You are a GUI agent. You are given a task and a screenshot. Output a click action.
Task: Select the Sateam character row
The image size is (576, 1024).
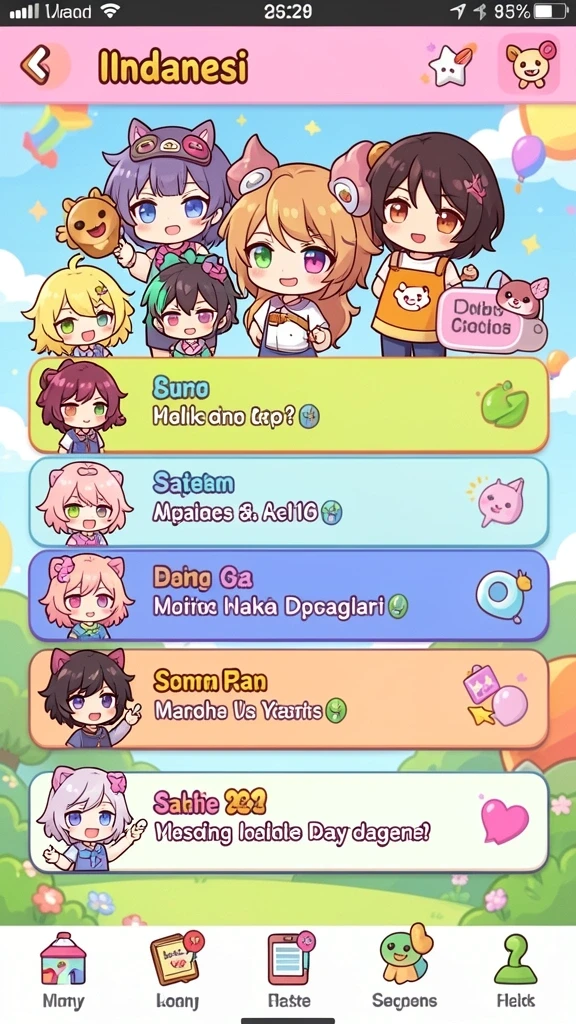tap(288, 502)
